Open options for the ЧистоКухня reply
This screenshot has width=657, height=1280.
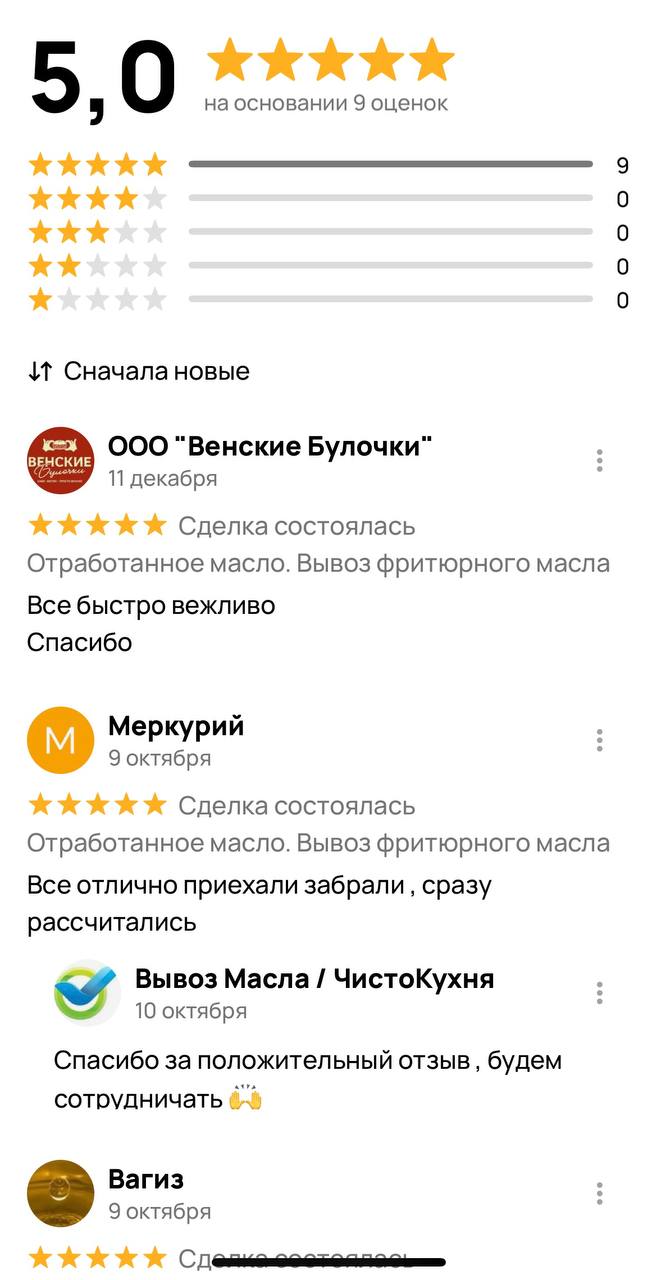[599, 993]
